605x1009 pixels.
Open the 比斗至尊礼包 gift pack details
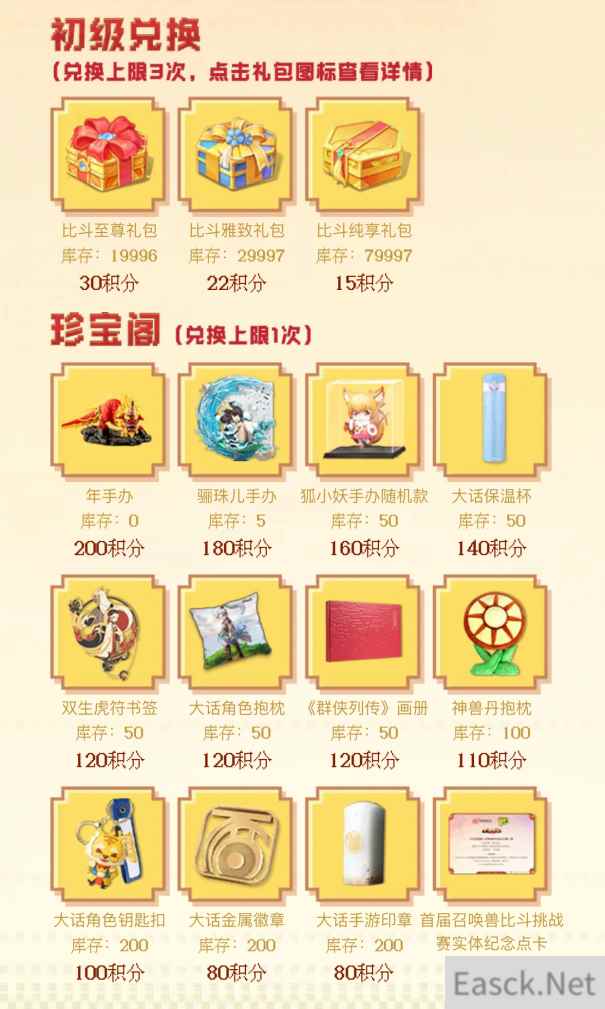pyautogui.click(x=109, y=156)
